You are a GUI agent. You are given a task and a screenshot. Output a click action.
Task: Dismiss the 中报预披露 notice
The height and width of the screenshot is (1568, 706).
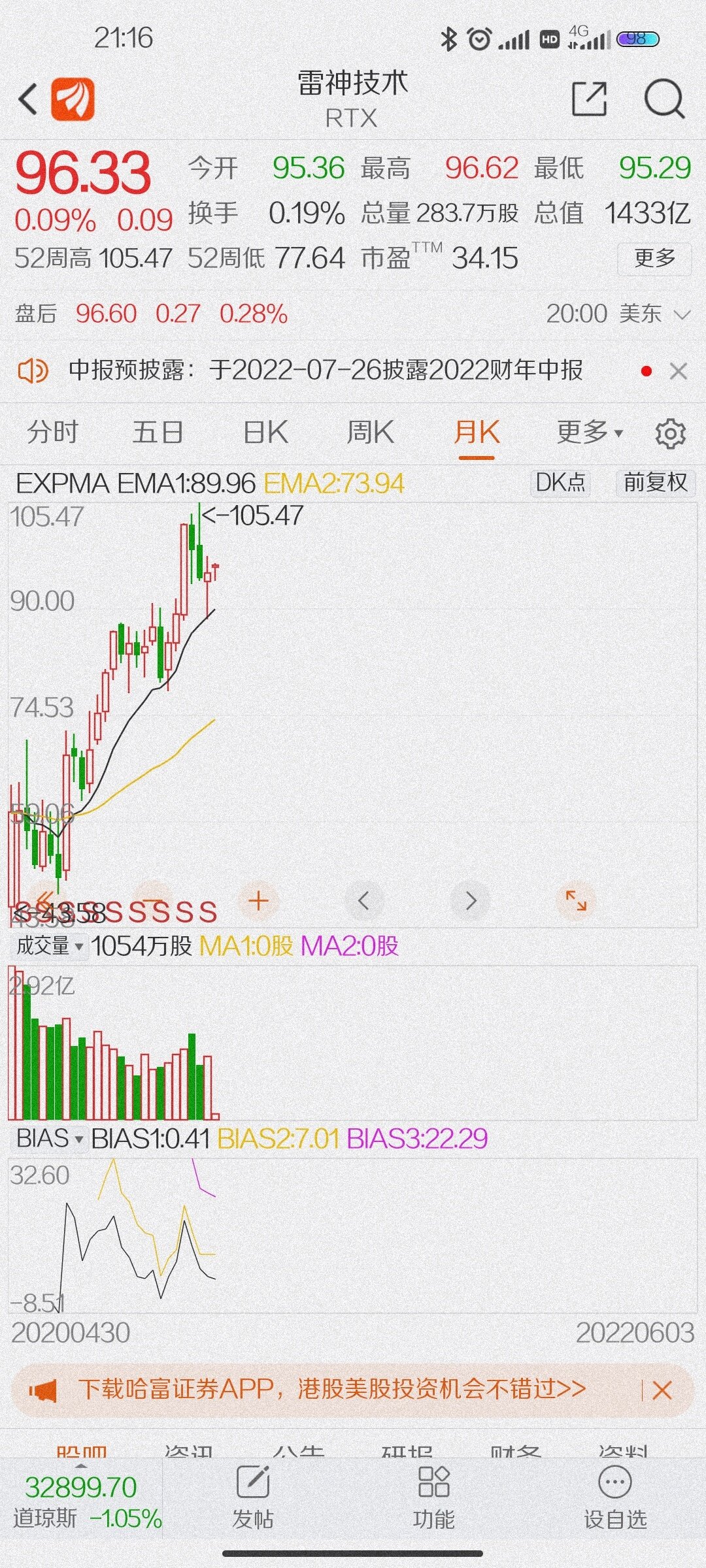click(679, 371)
